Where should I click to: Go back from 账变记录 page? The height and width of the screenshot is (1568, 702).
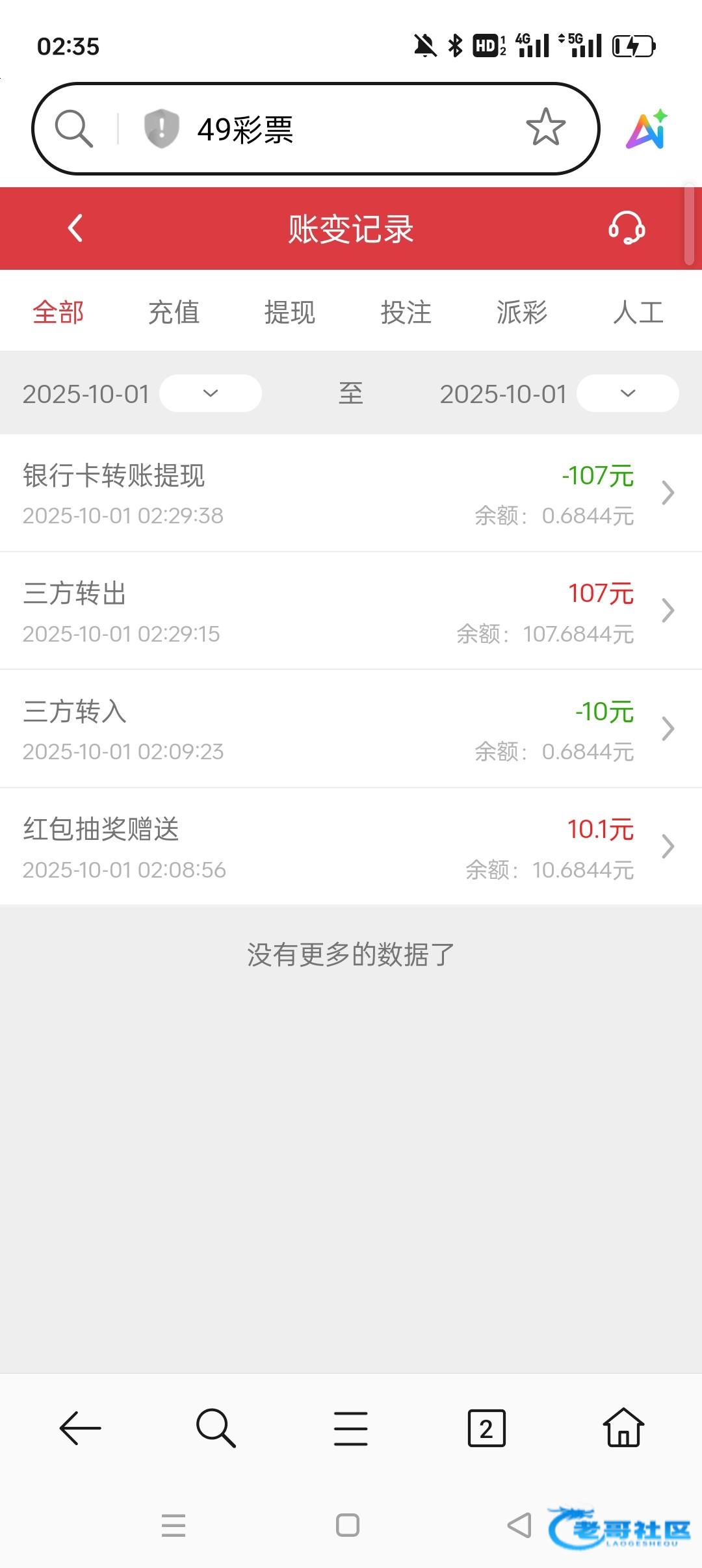click(75, 228)
